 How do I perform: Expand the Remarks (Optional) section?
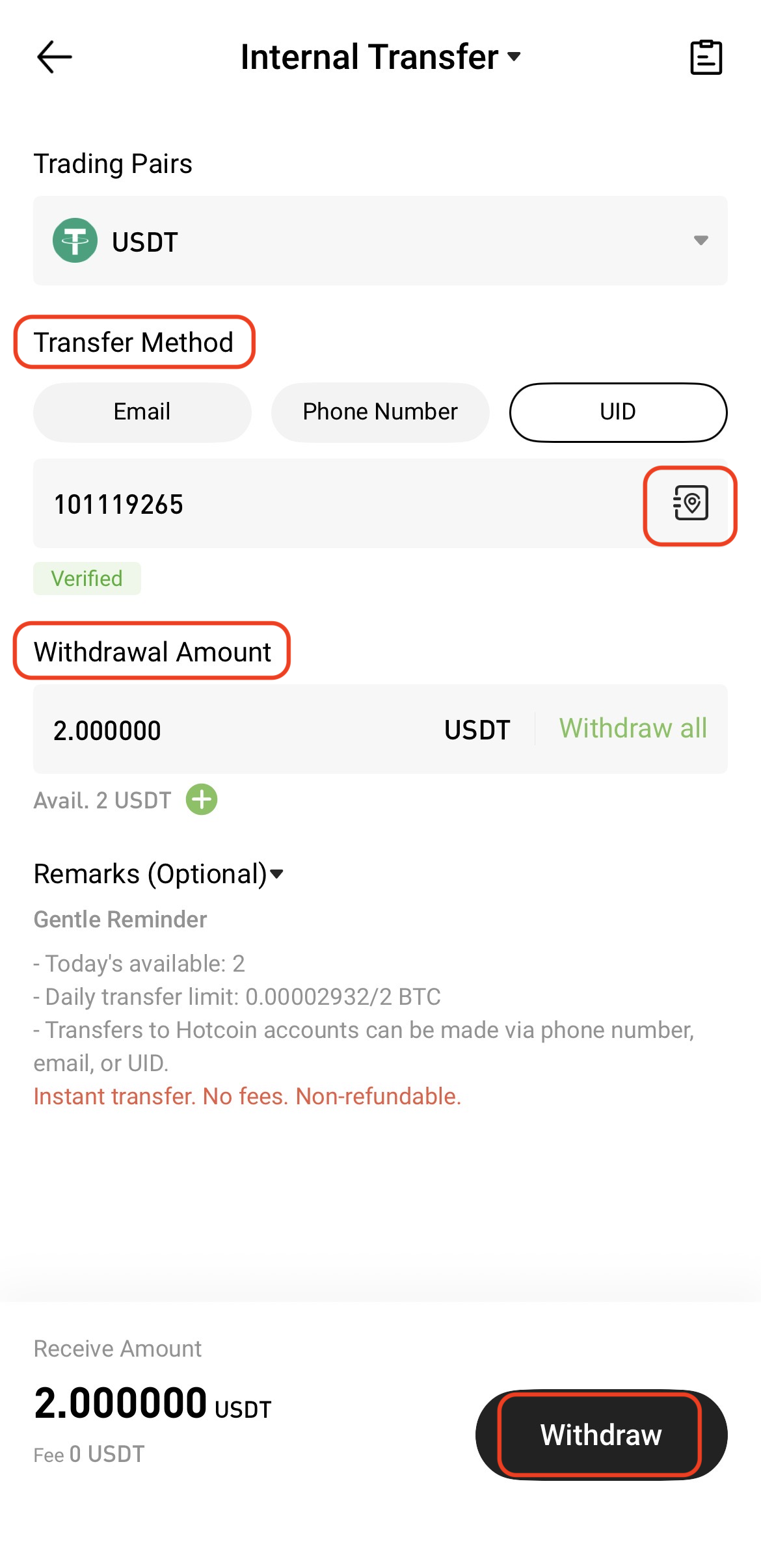pyautogui.click(x=159, y=874)
